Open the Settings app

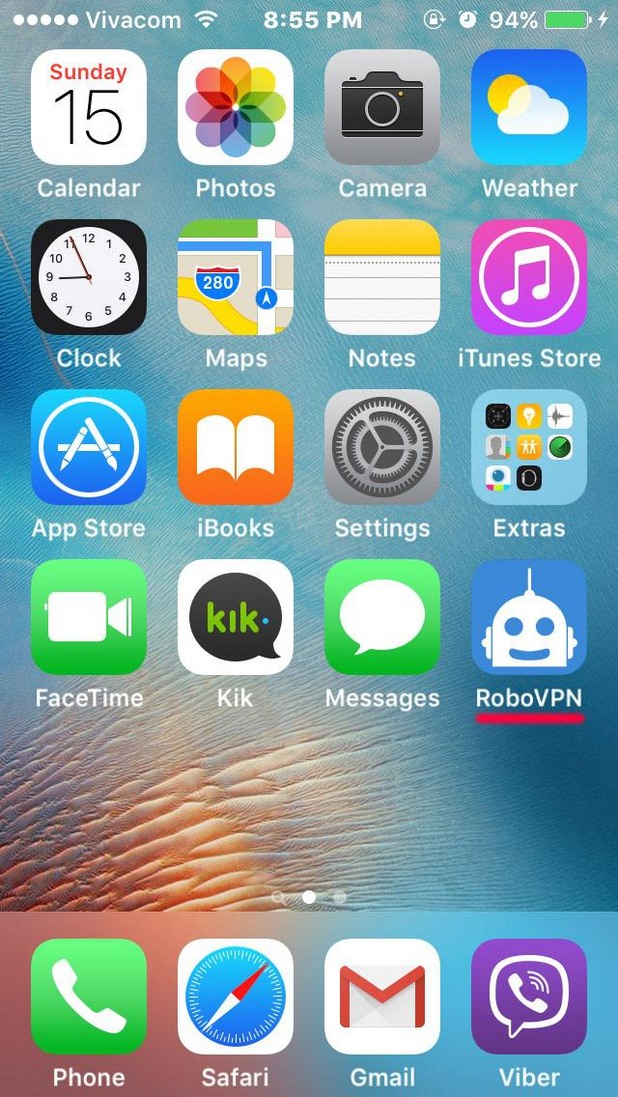382,447
